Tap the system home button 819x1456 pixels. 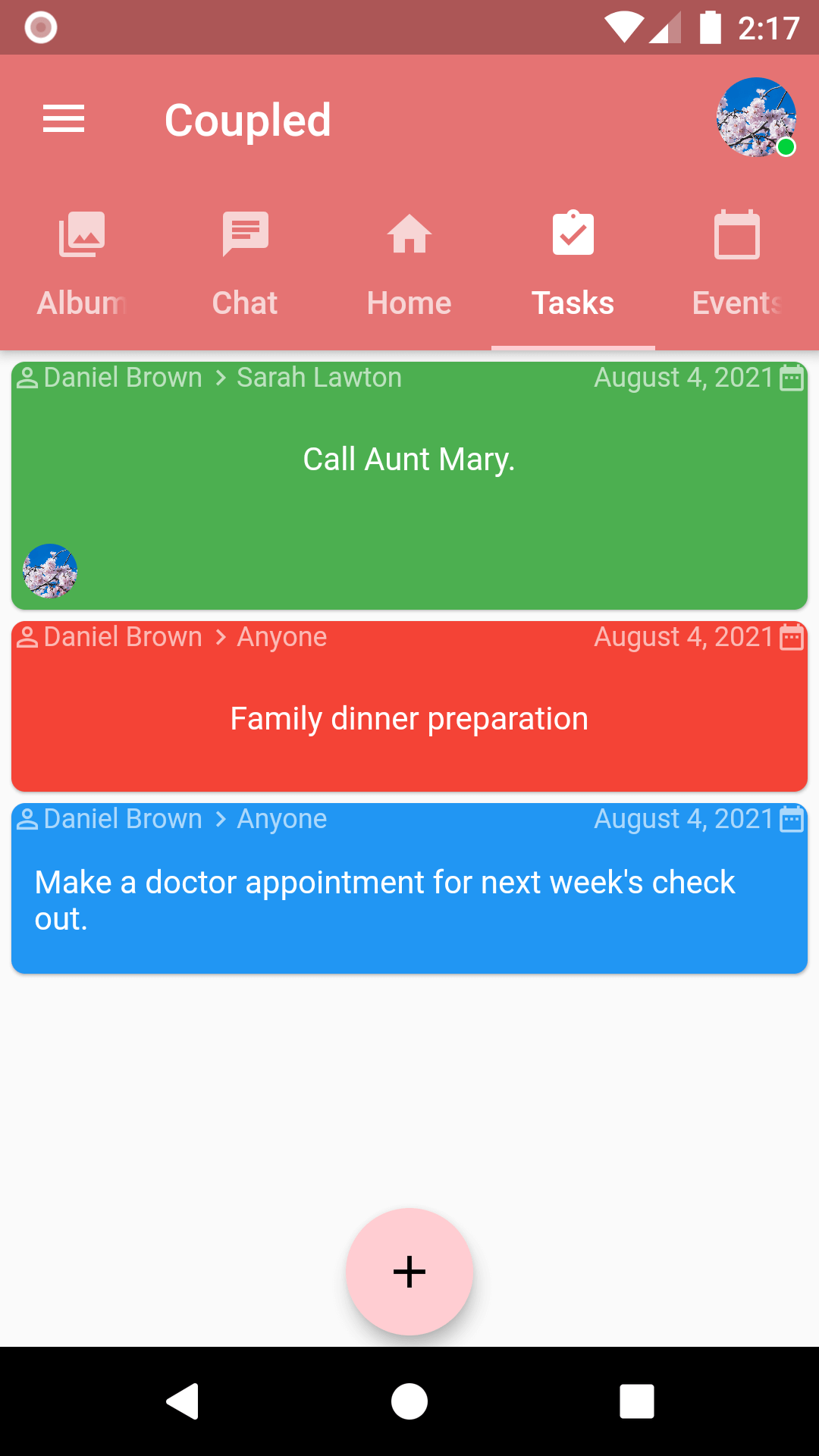(x=409, y=1401)
